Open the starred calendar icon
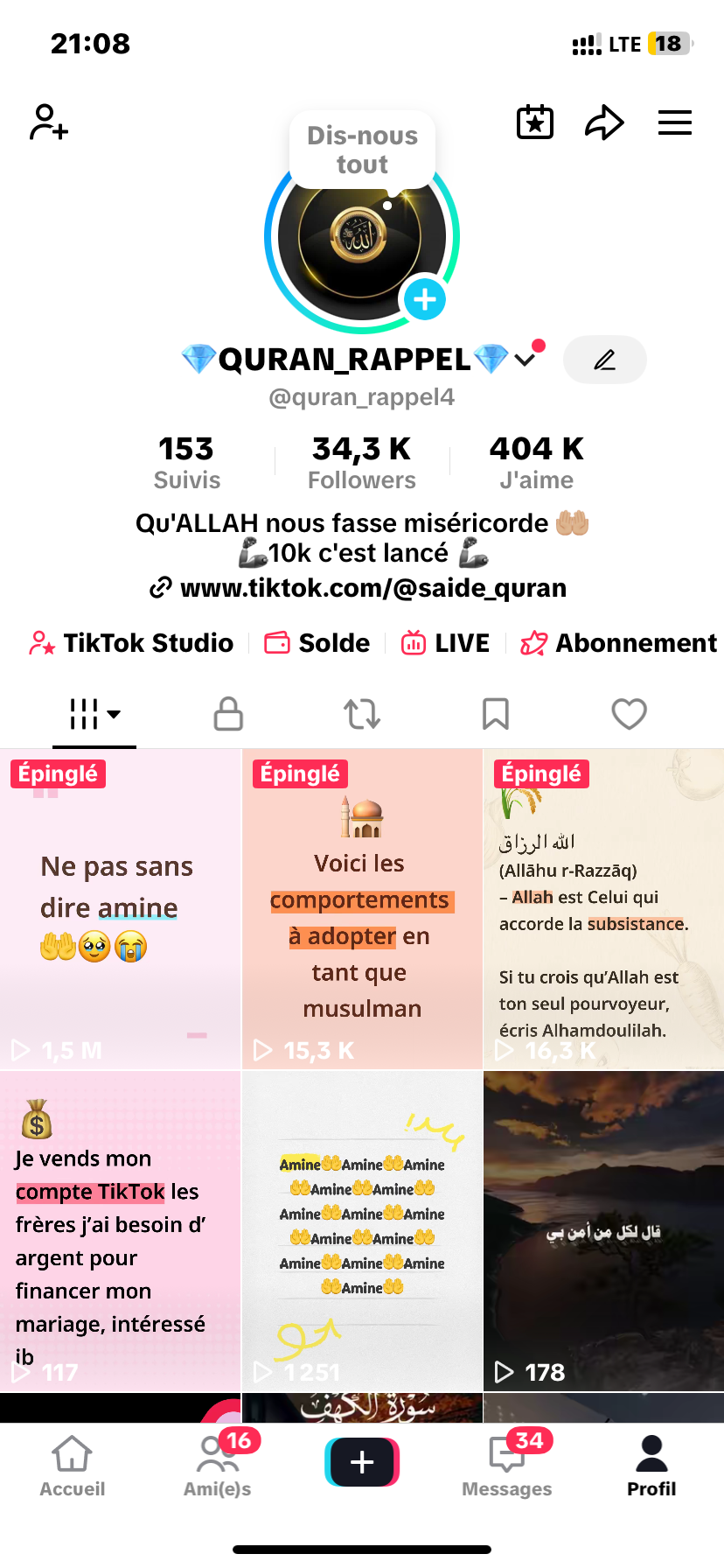The image size is (724, 1568). (535, 122)
